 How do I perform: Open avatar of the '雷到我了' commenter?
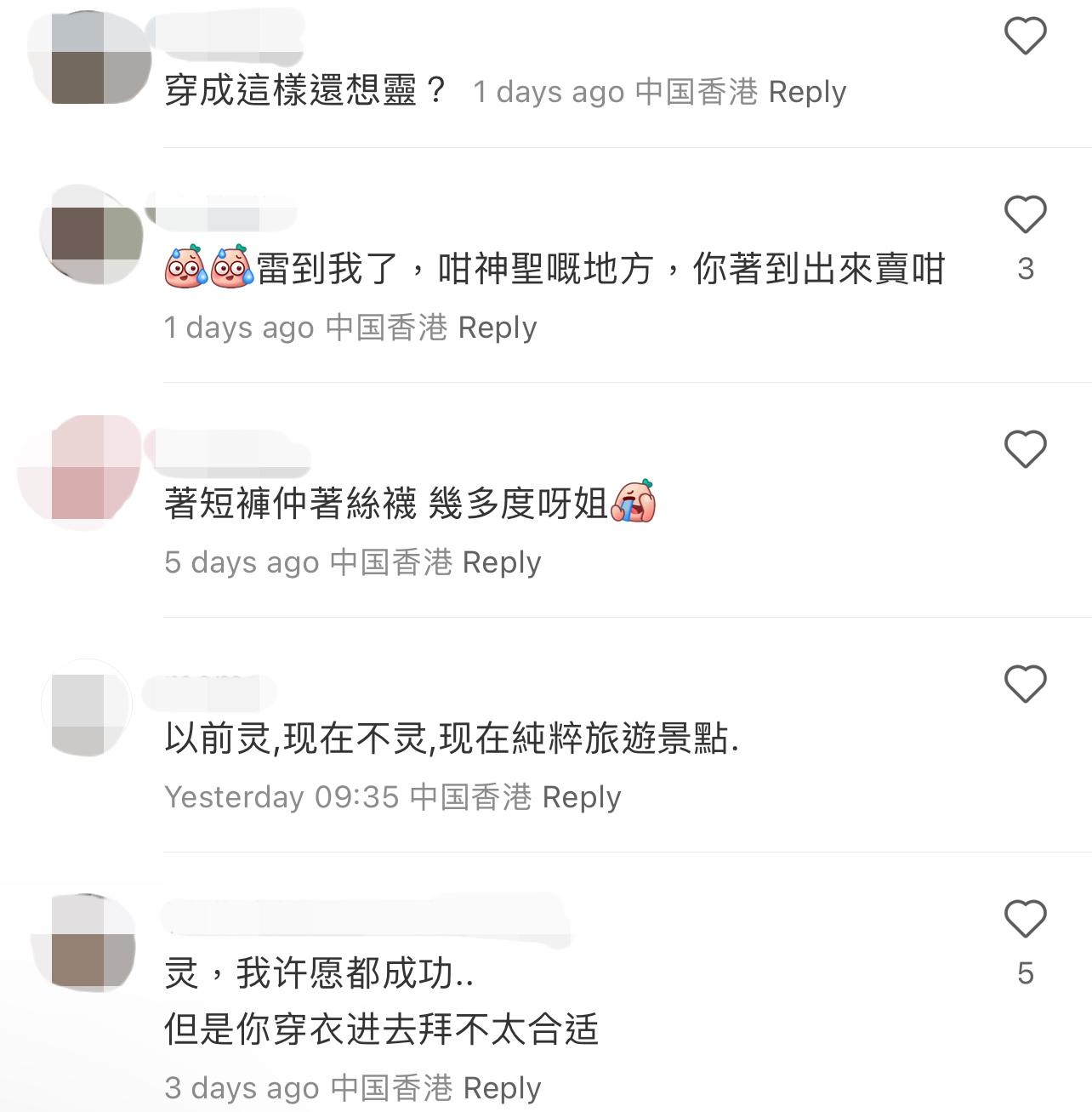pos(92,235)
